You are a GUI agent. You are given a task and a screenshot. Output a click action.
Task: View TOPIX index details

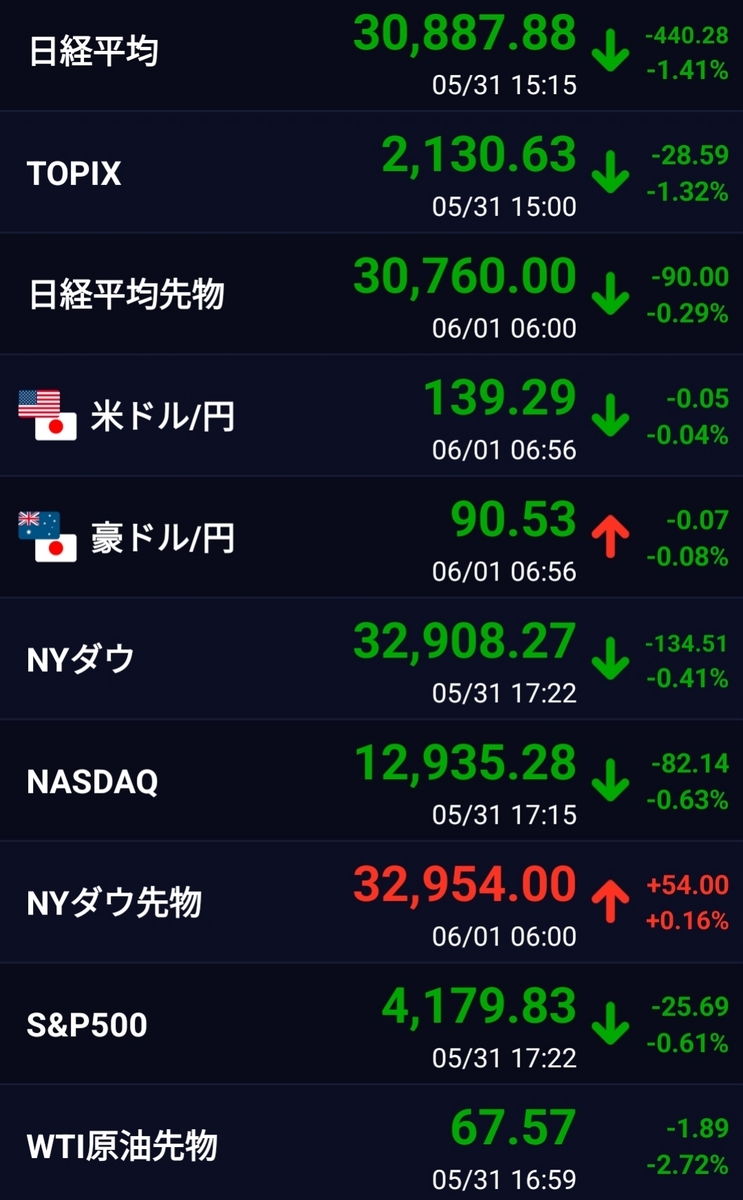click(371, 173)
